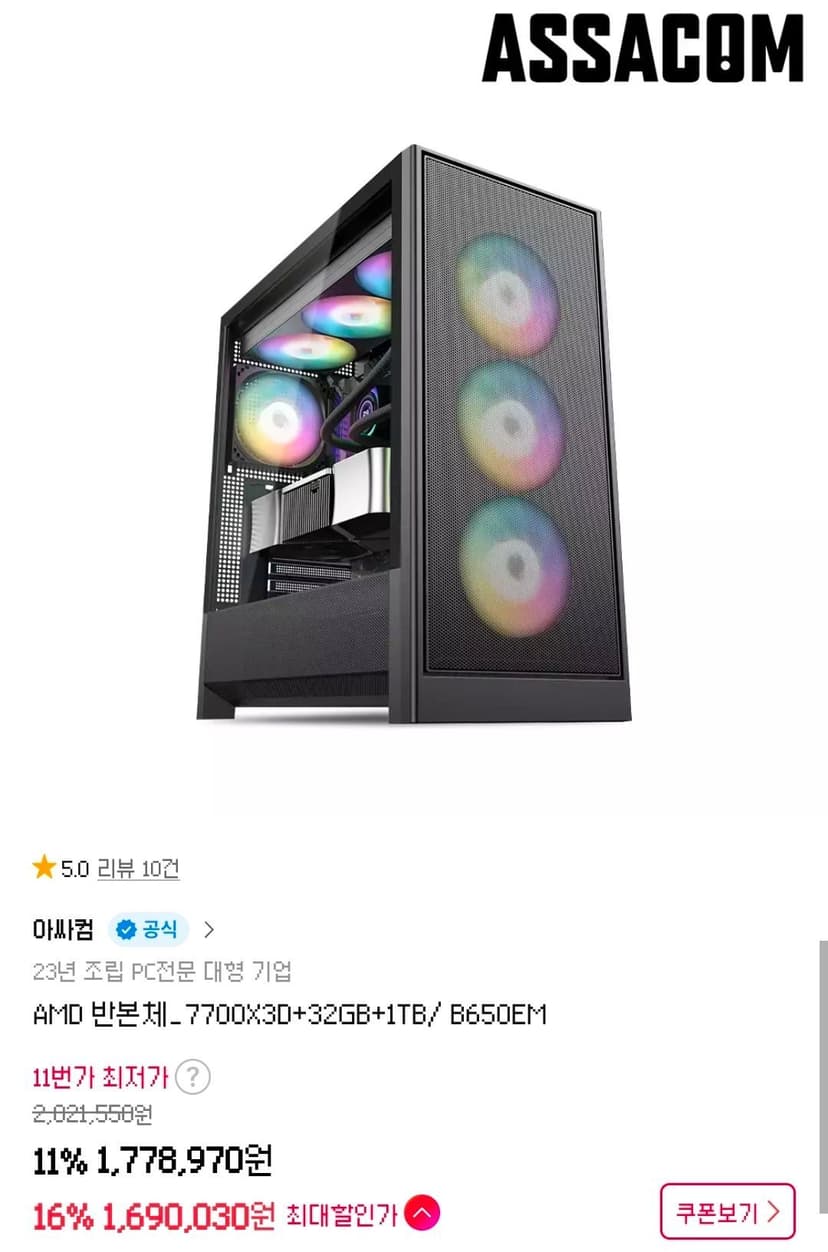The height and width of the screenshot is (1252, 828).
Task: Tap the 11번가 최저가 help question mark
Action: [x=193, y=1077]
